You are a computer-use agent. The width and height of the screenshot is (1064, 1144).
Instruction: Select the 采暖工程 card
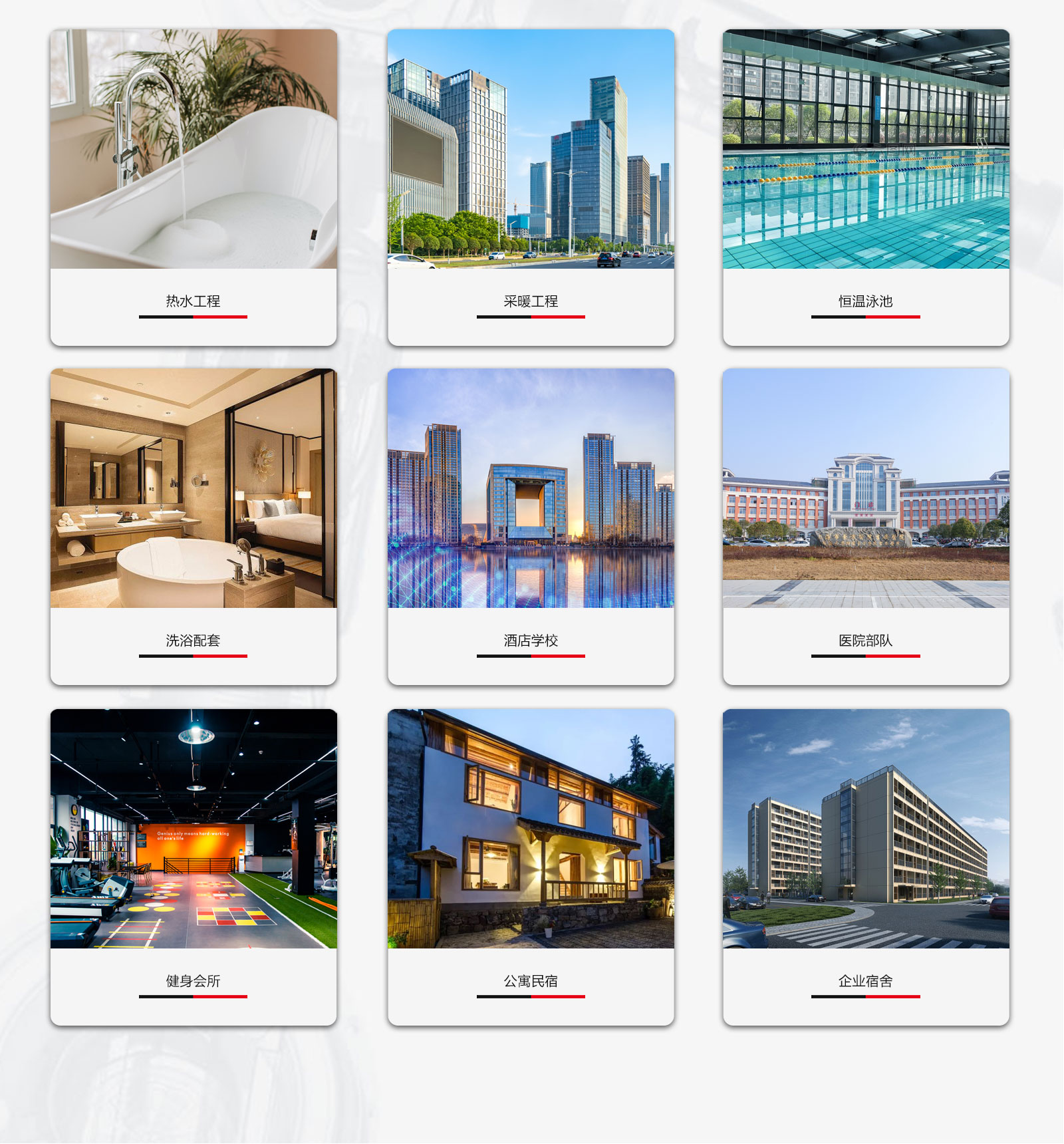531,187
